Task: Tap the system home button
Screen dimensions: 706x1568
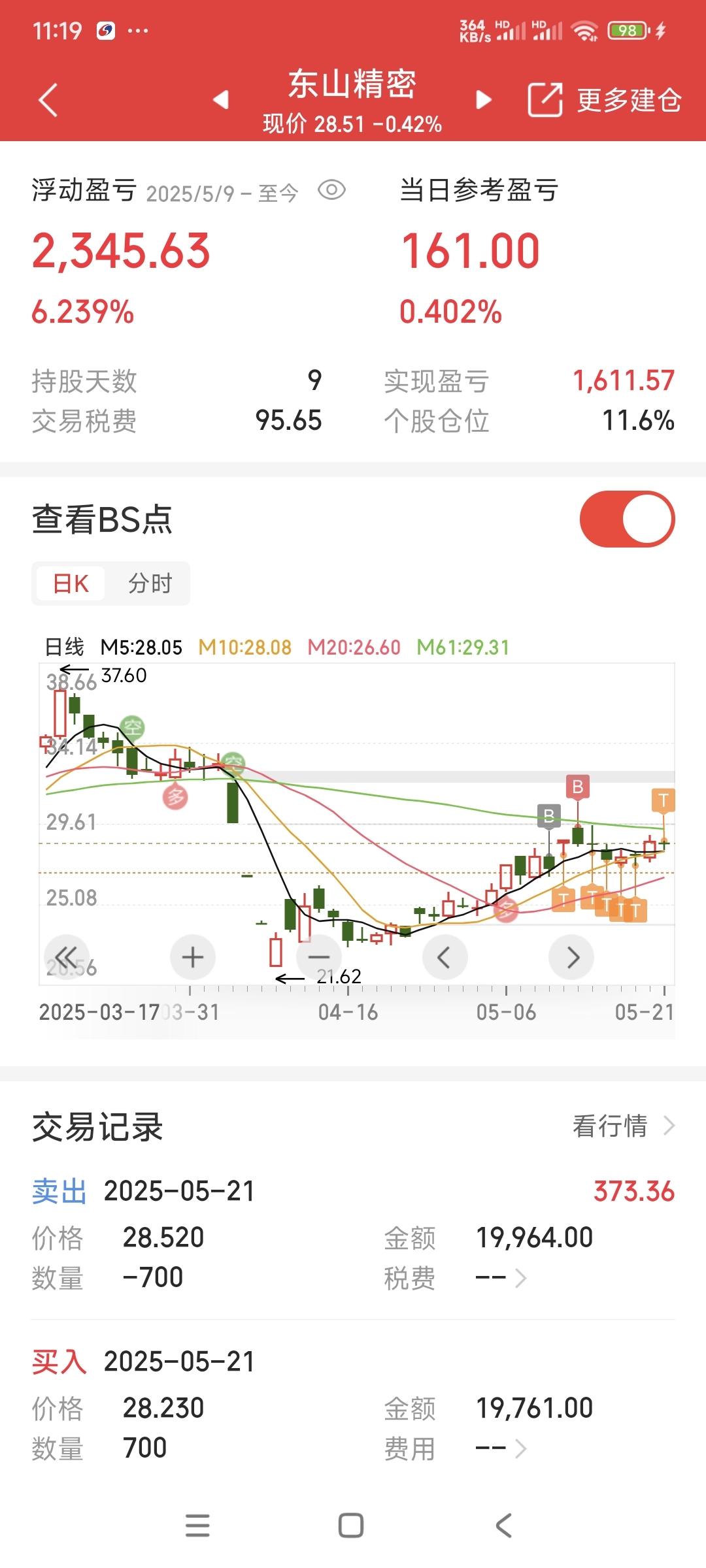Action: pyautogui.click(x=351, y=1526)
